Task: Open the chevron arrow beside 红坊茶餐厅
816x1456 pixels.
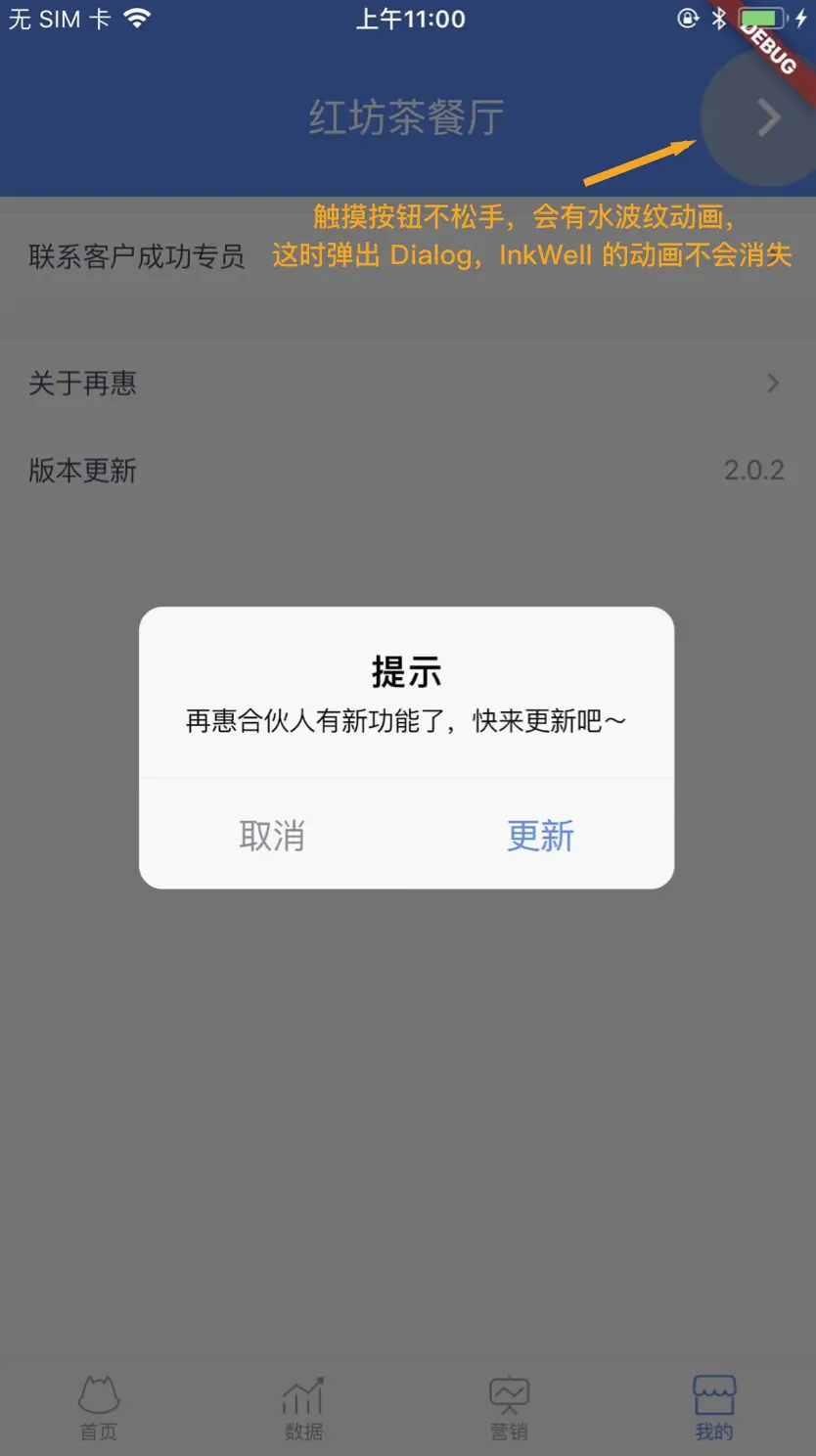Action: tap(769, 118)
